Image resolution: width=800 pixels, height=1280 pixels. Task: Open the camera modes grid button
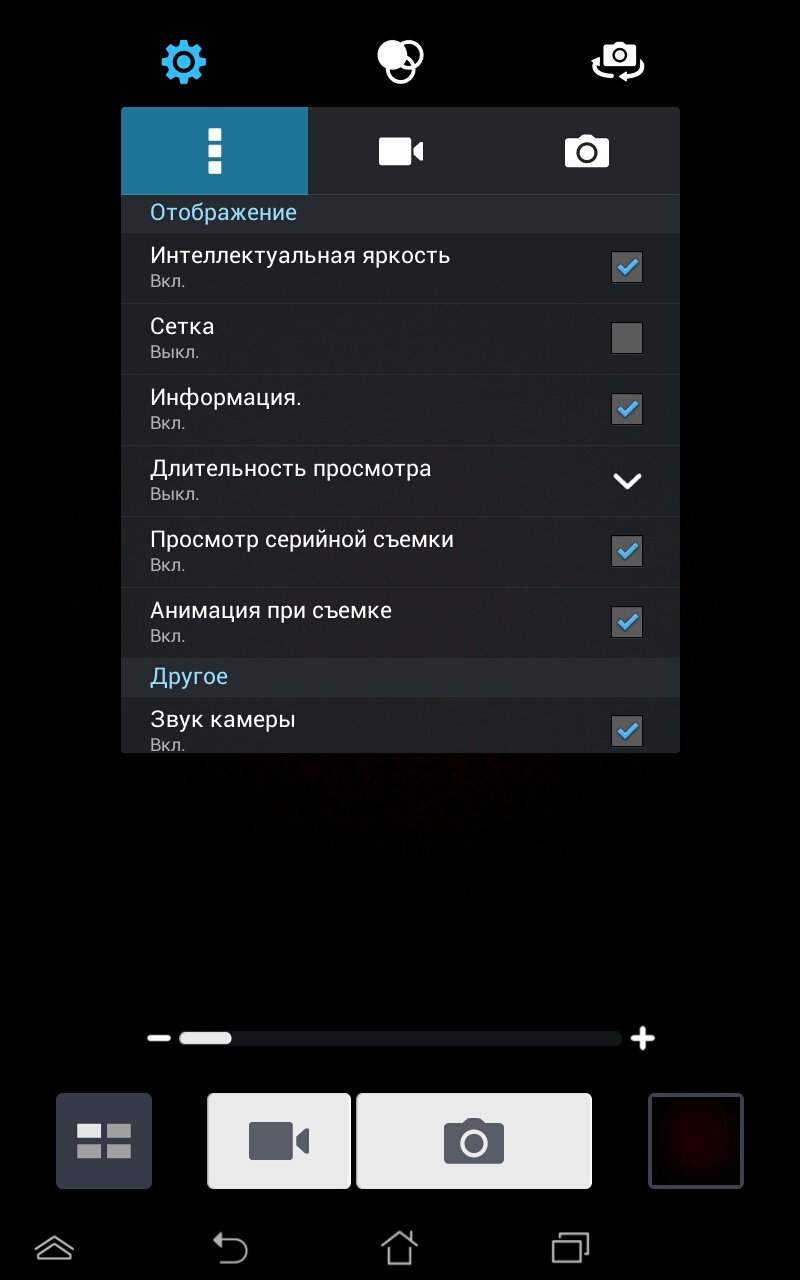tap(104, 1141)
